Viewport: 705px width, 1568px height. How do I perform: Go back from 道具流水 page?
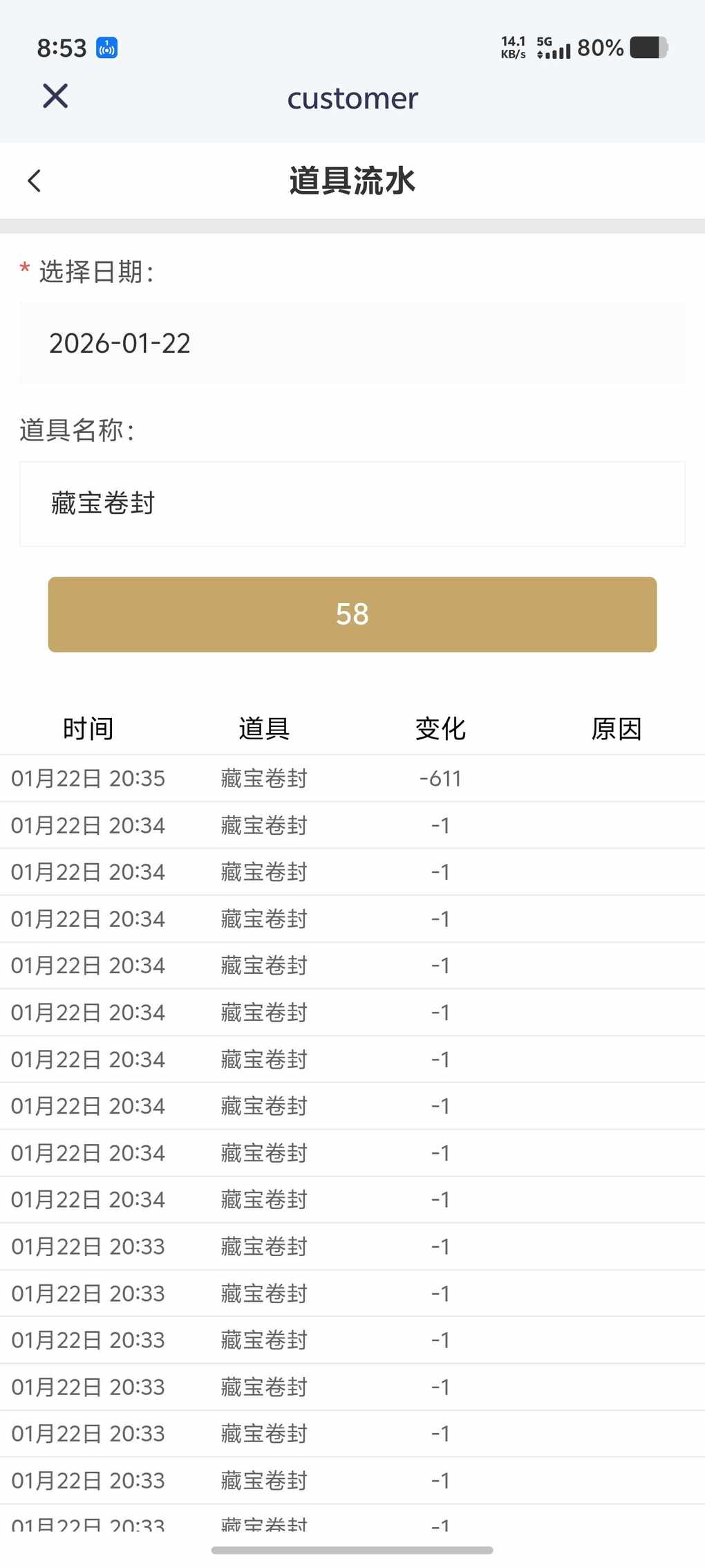coord(35,181)
